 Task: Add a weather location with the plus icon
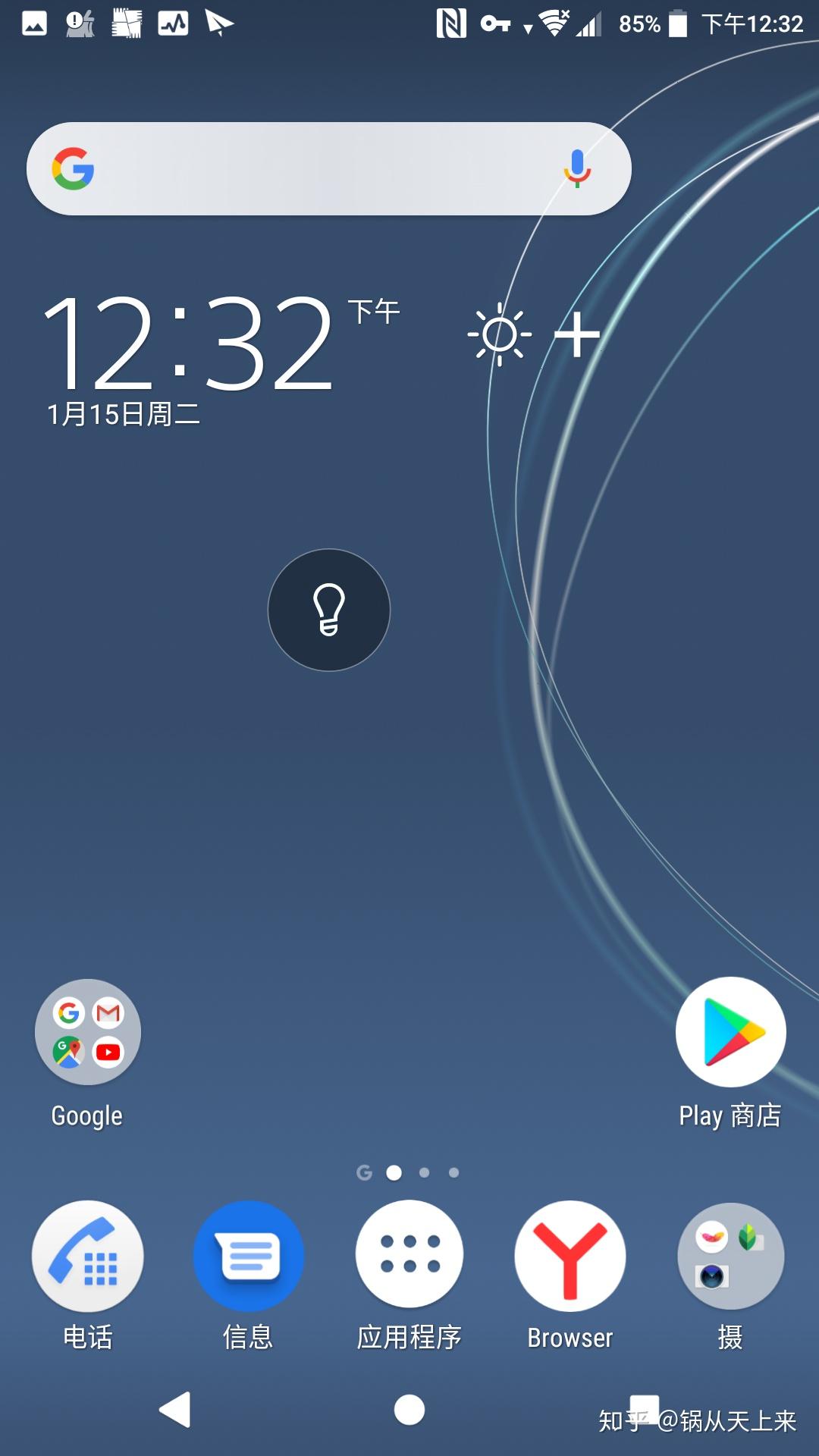click(x=576, y=334)
